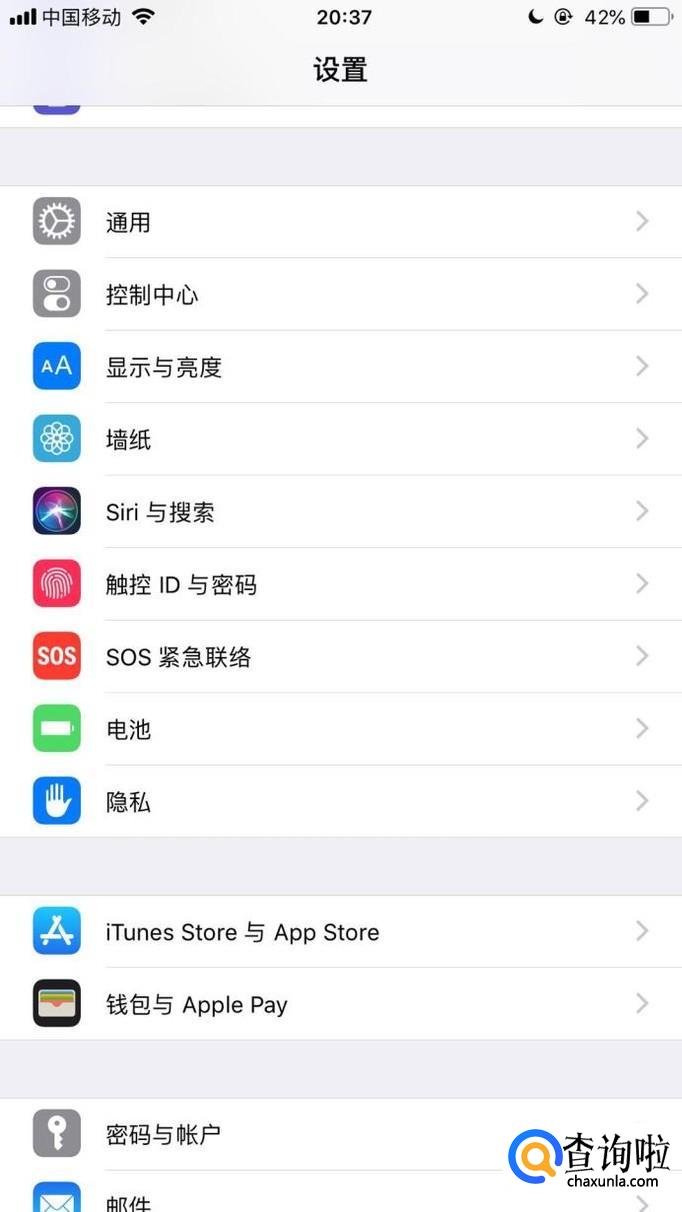
Task: Open 触控 ID 与密码 settings
Action: 340,584
